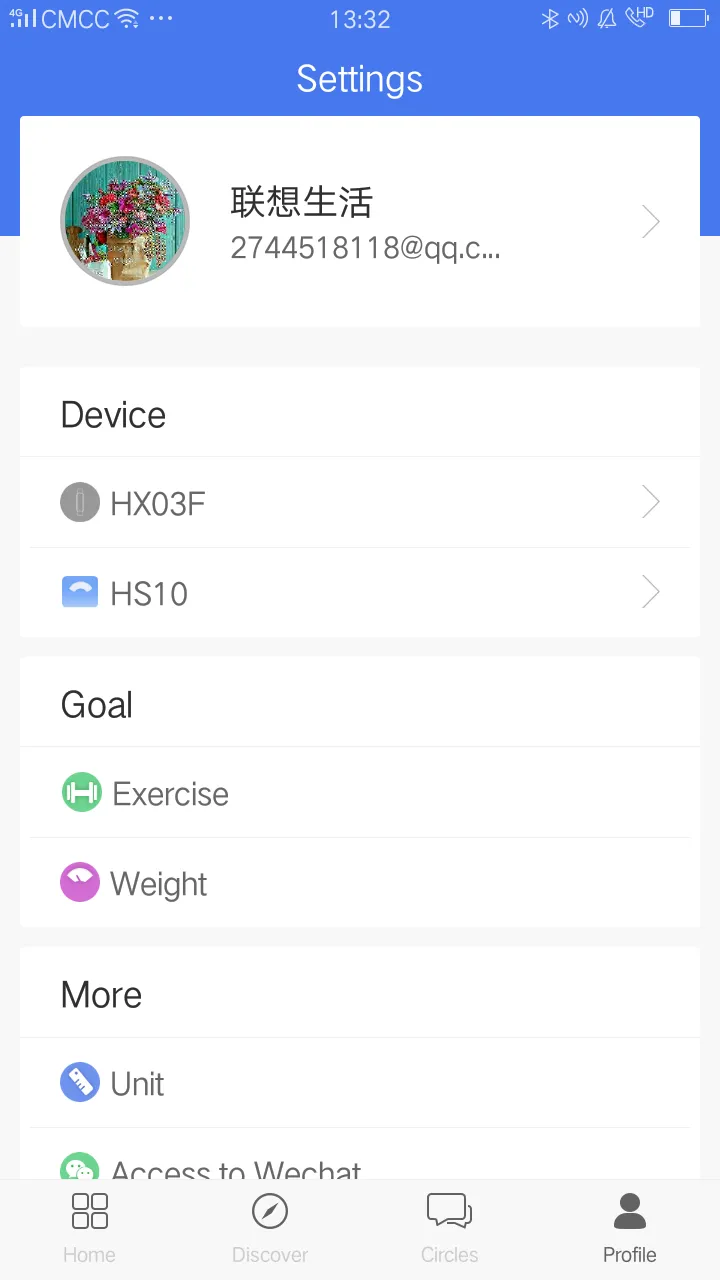Select the HX03F band device icon
The height and width of the screenshot is (1280, 720).
[80, 503]
